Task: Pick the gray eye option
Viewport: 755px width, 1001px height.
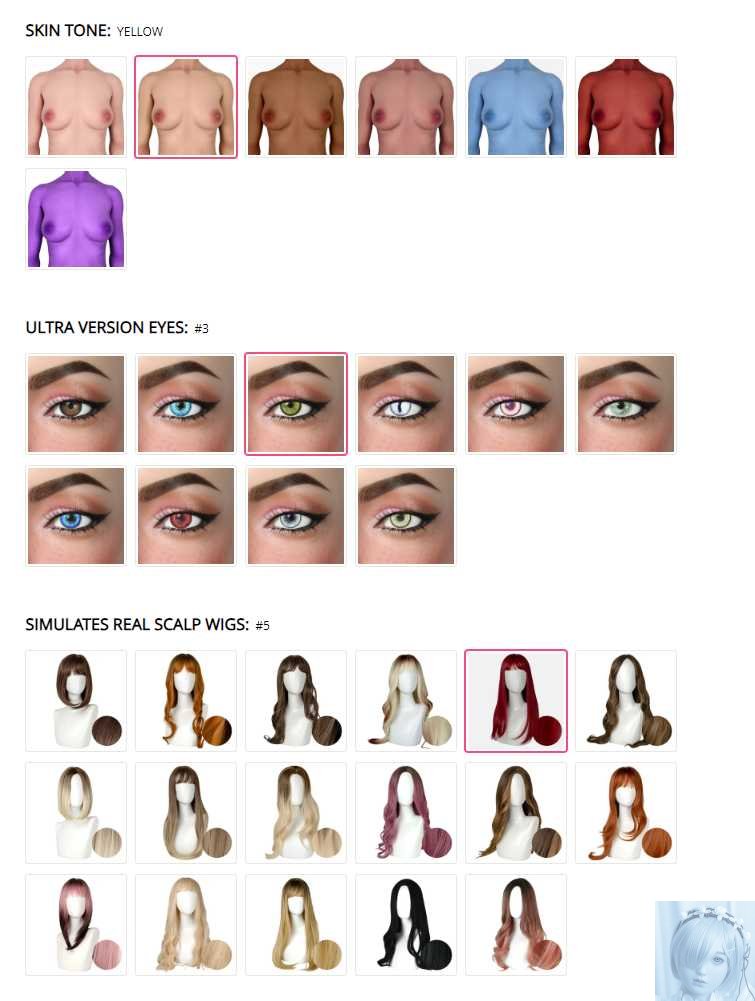Action: 296,516
